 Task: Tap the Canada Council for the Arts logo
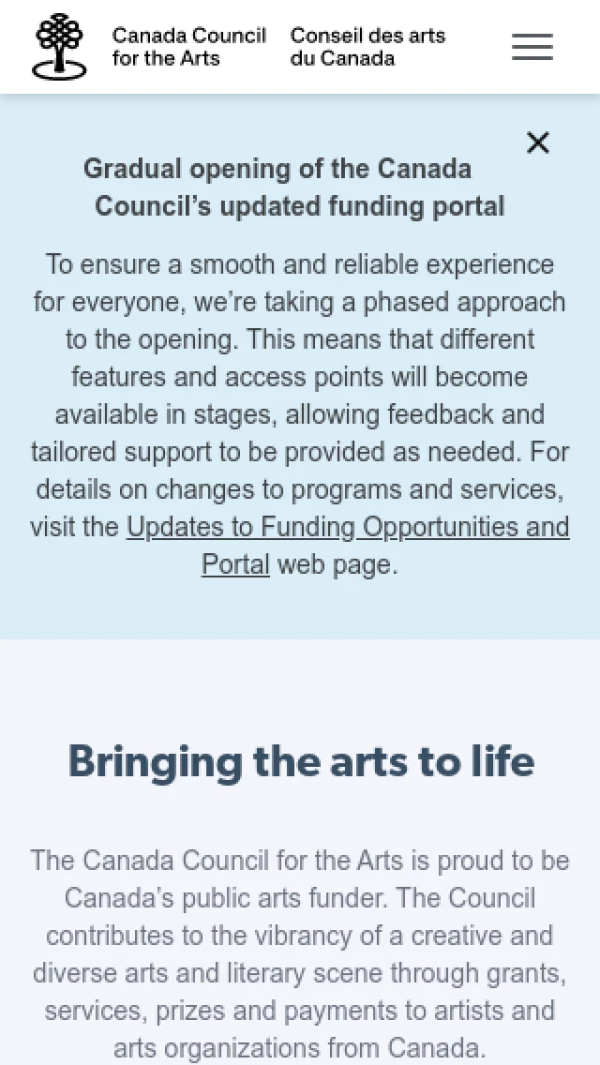[x=238, y=46]
